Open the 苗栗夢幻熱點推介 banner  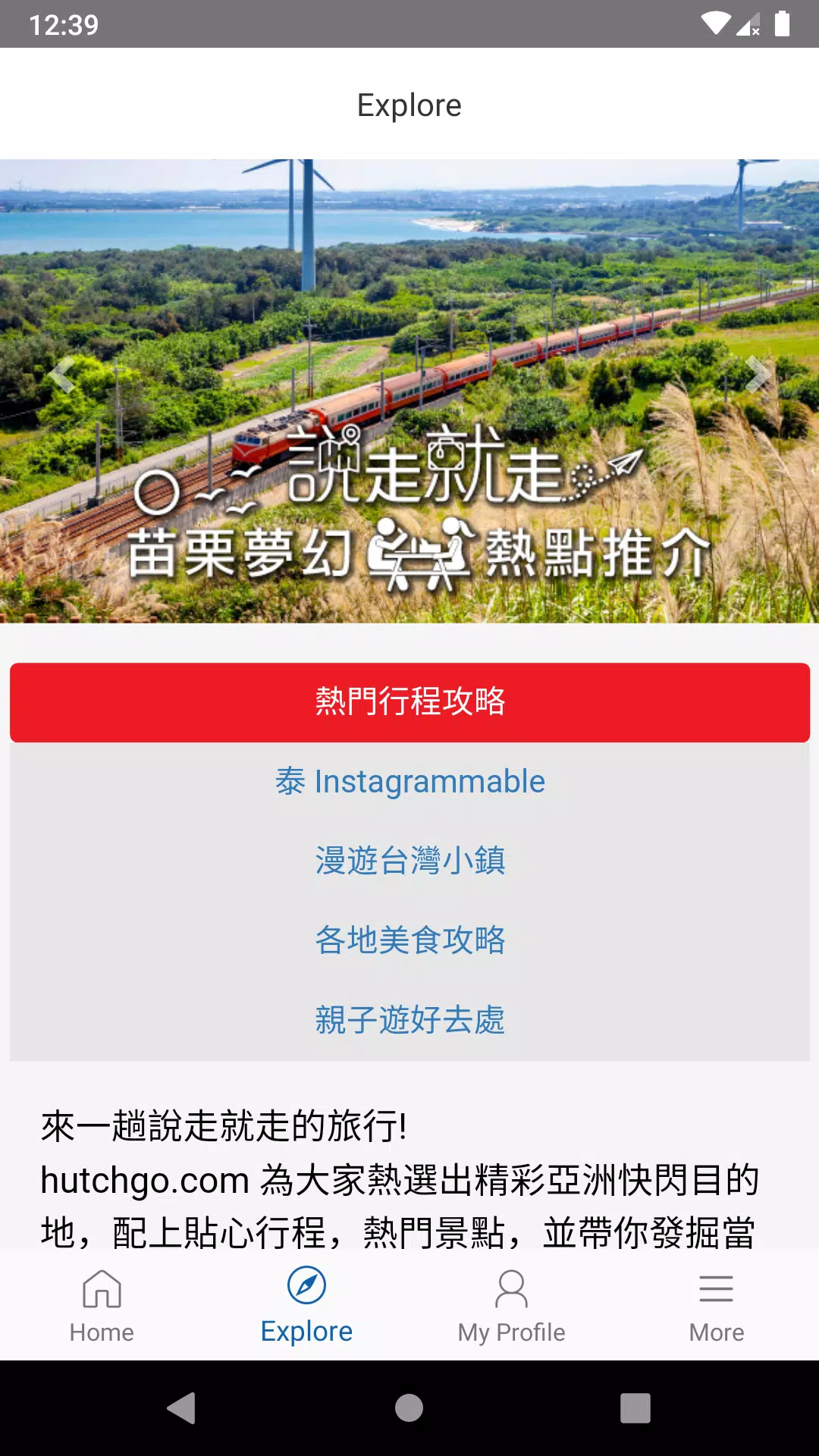[409, 455]
